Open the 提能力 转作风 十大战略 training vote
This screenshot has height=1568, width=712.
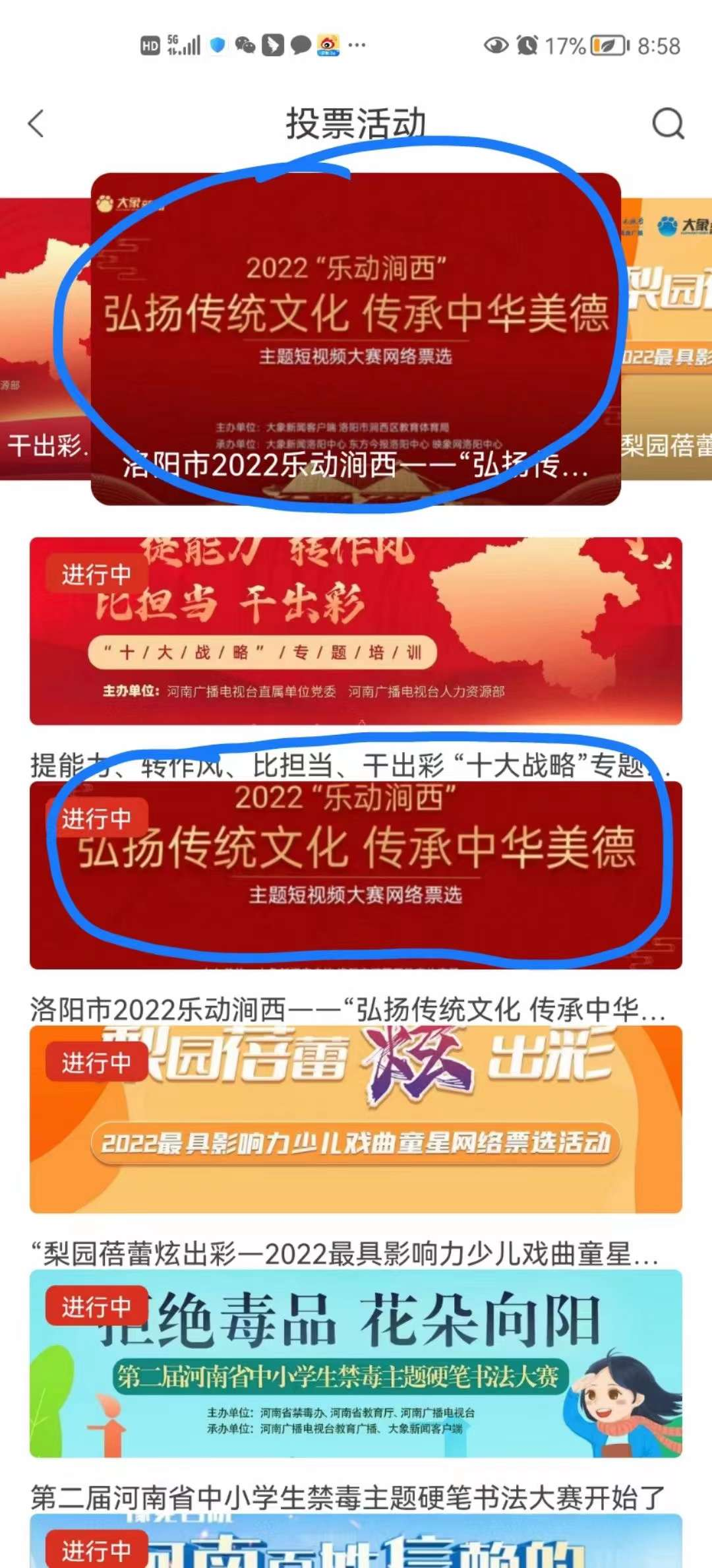(x=355, y=631)
